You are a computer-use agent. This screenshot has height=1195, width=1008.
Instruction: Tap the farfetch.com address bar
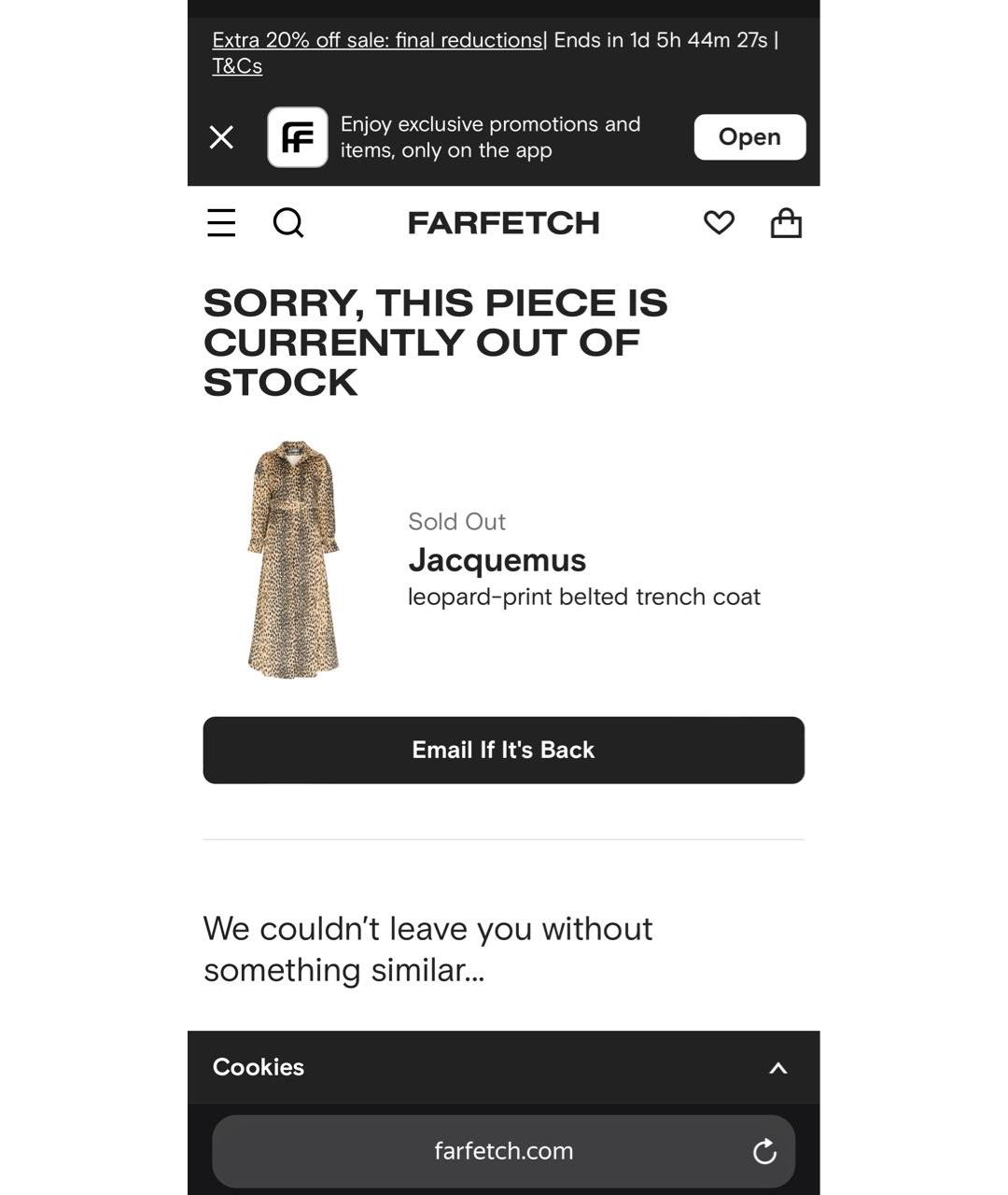tap(503, 1151)
